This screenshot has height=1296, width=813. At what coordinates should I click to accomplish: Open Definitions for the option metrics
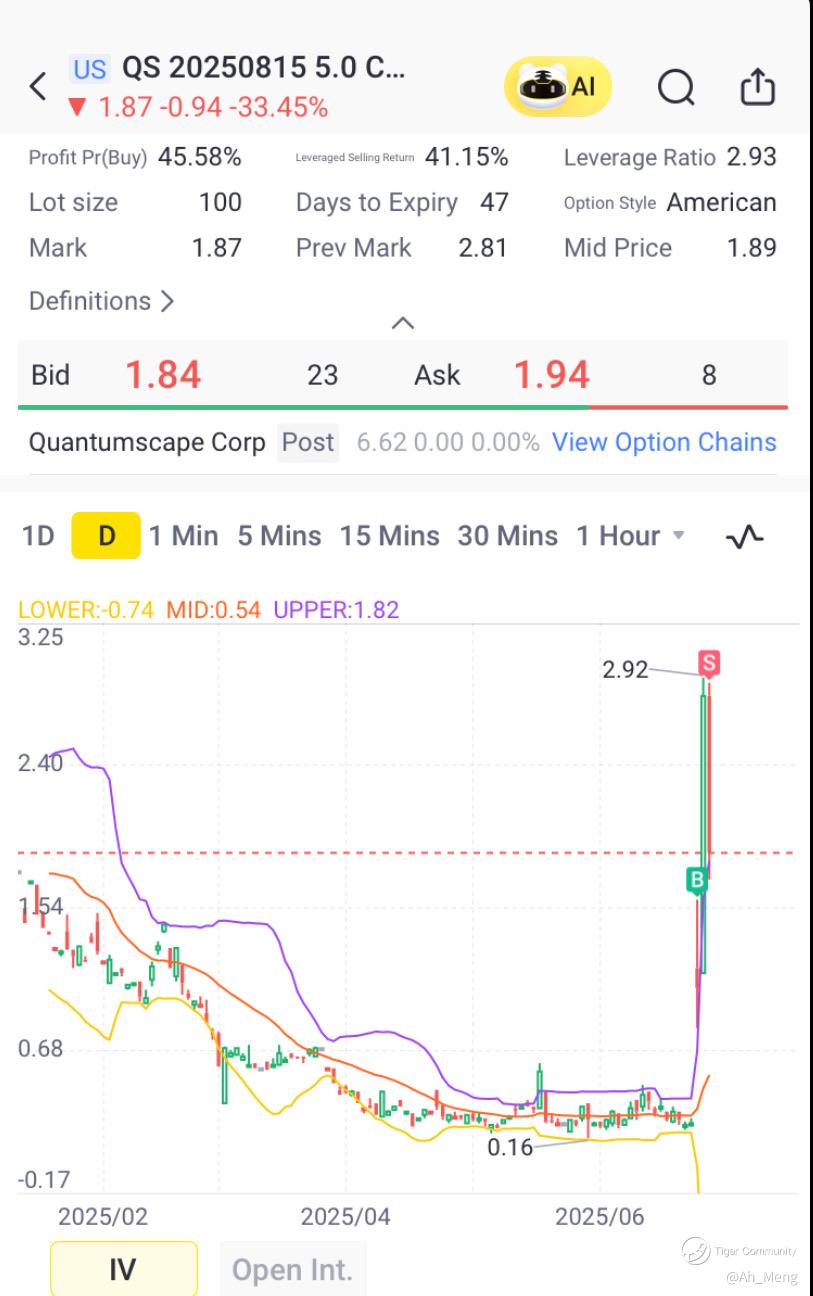(101, 301)
